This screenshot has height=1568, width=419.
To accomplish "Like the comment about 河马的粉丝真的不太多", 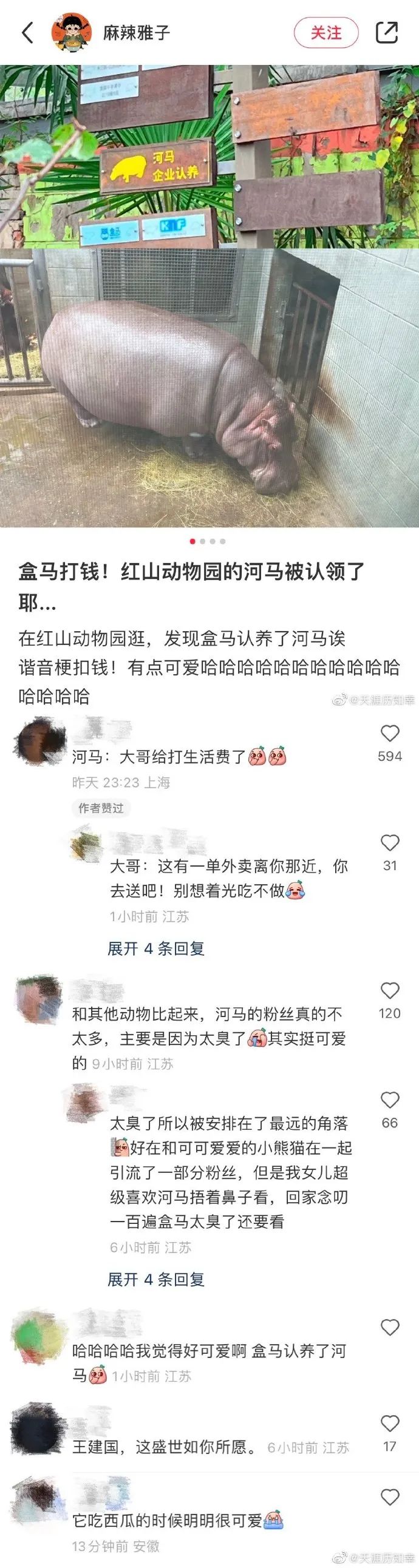I will click(390, 991).
